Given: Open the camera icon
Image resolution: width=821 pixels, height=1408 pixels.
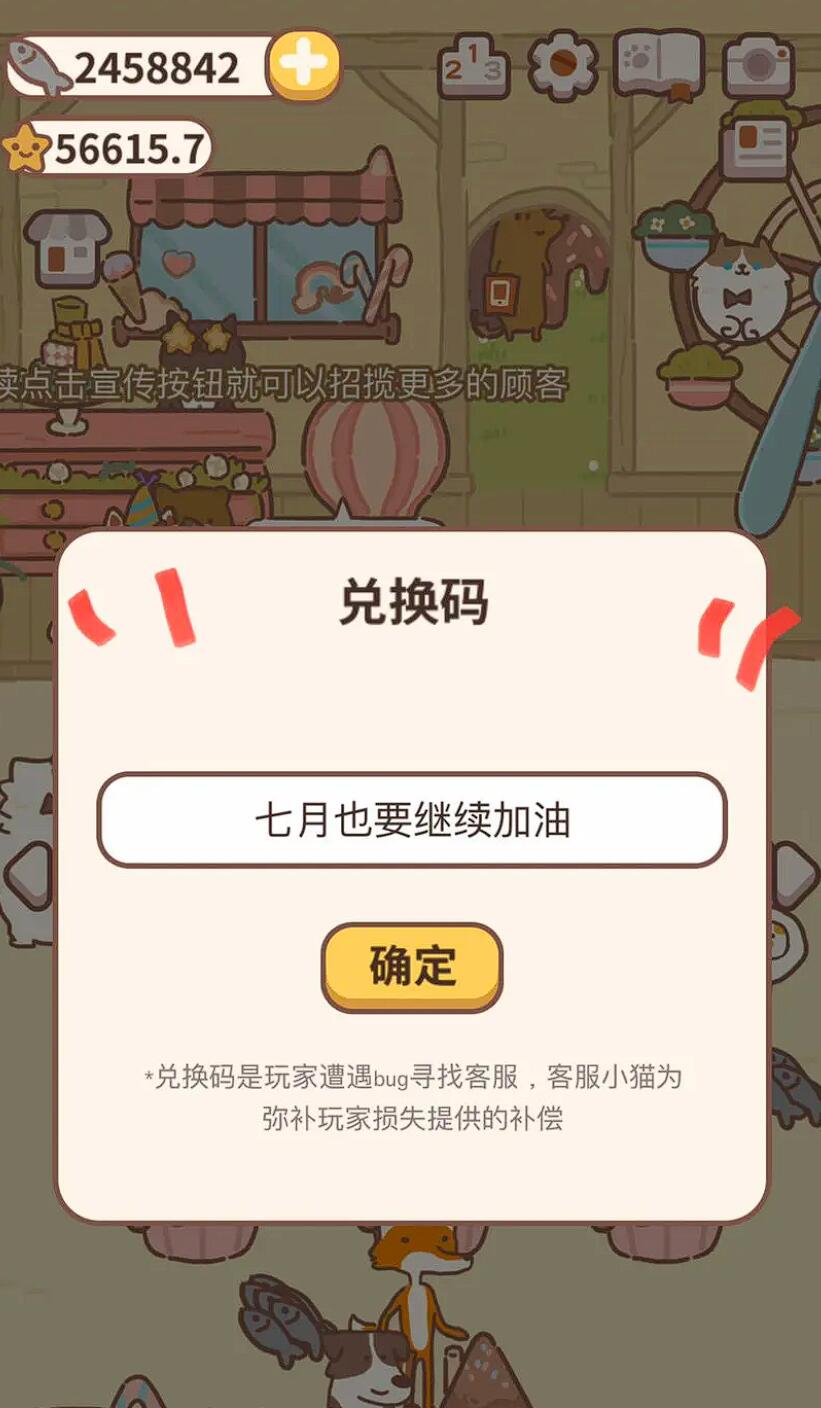Looking at the screenshot, I should coord(759,66).
